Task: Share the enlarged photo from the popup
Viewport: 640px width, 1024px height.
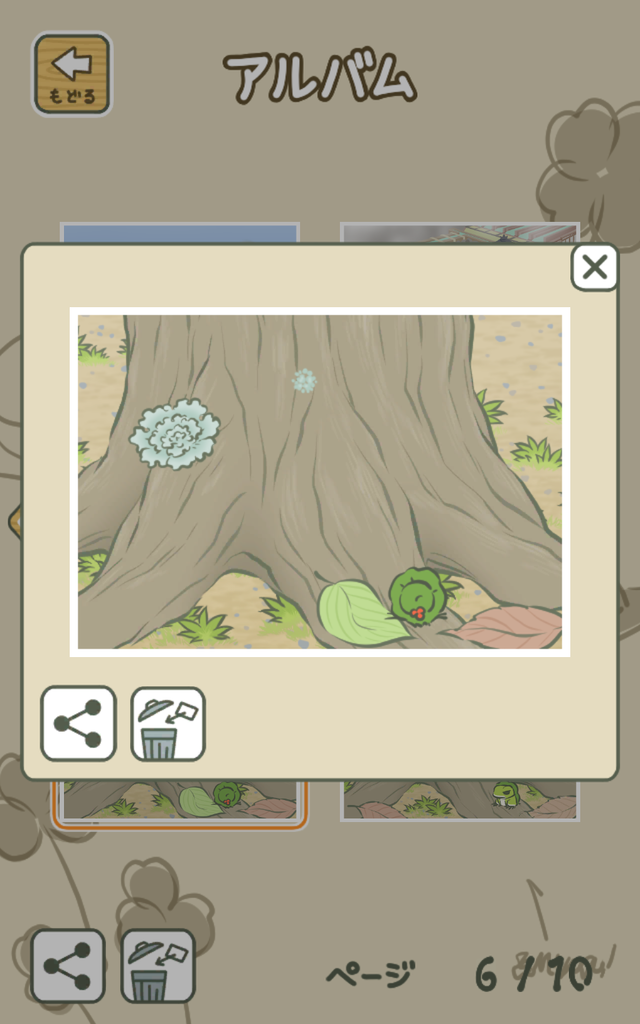Action: click(78, 724)
